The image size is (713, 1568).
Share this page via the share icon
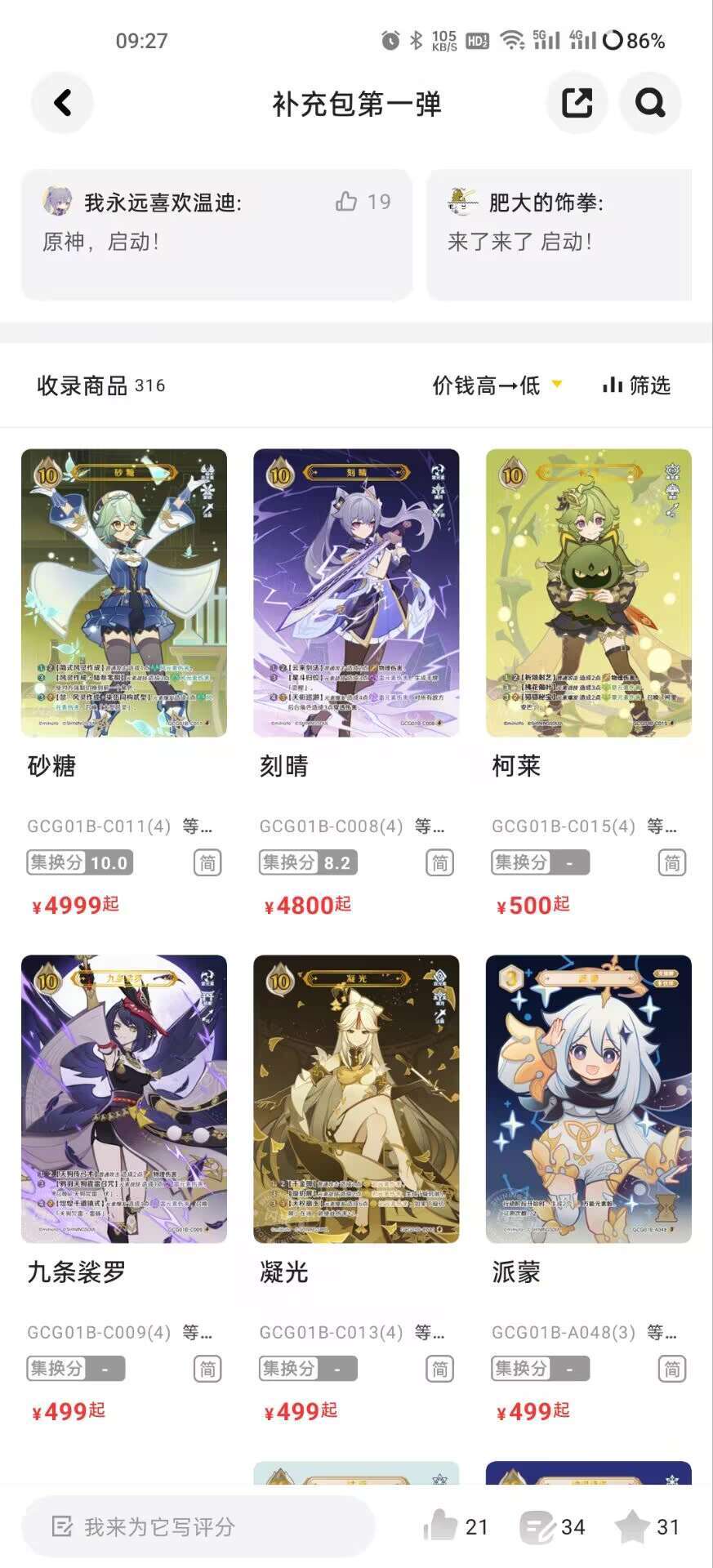(577, 103)
